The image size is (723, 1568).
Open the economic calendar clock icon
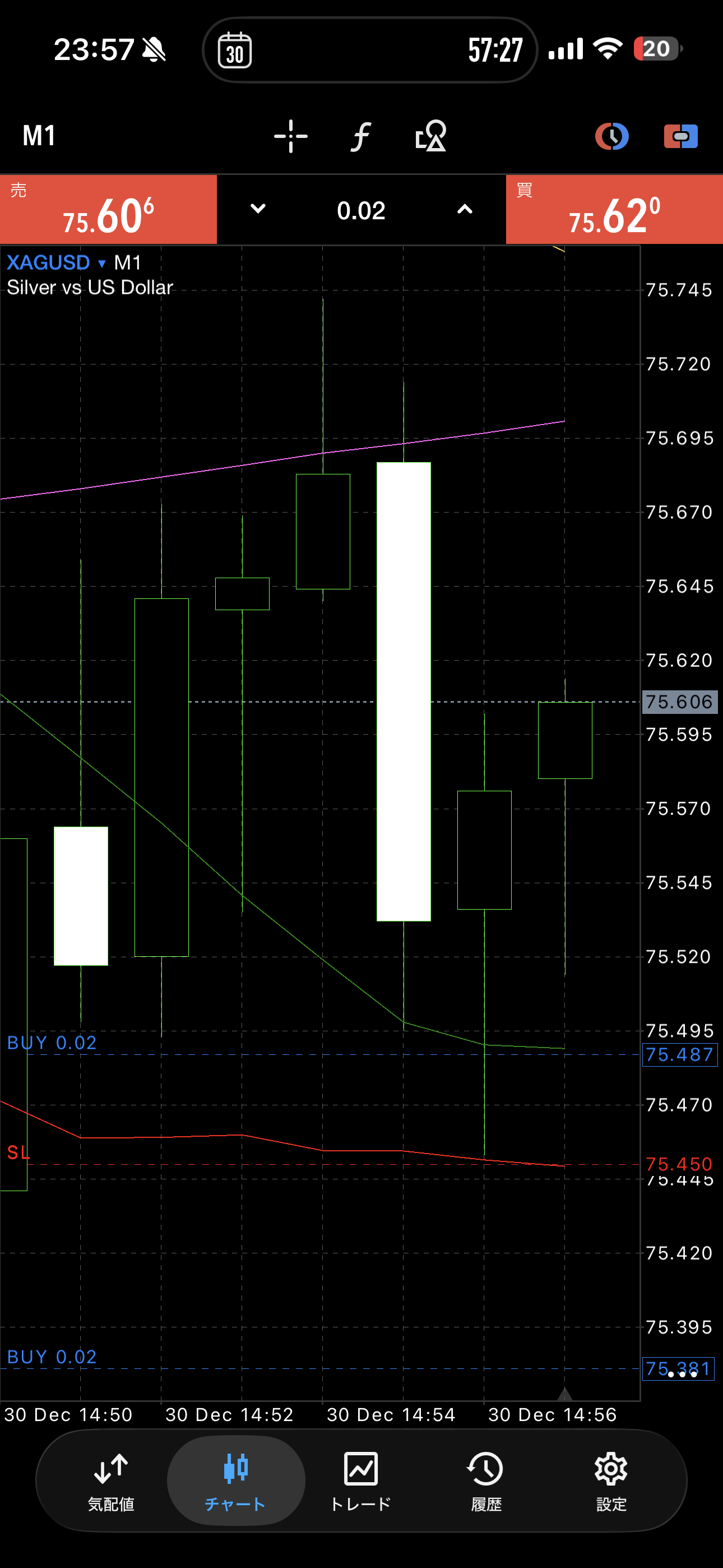click(x=611, y=136)
